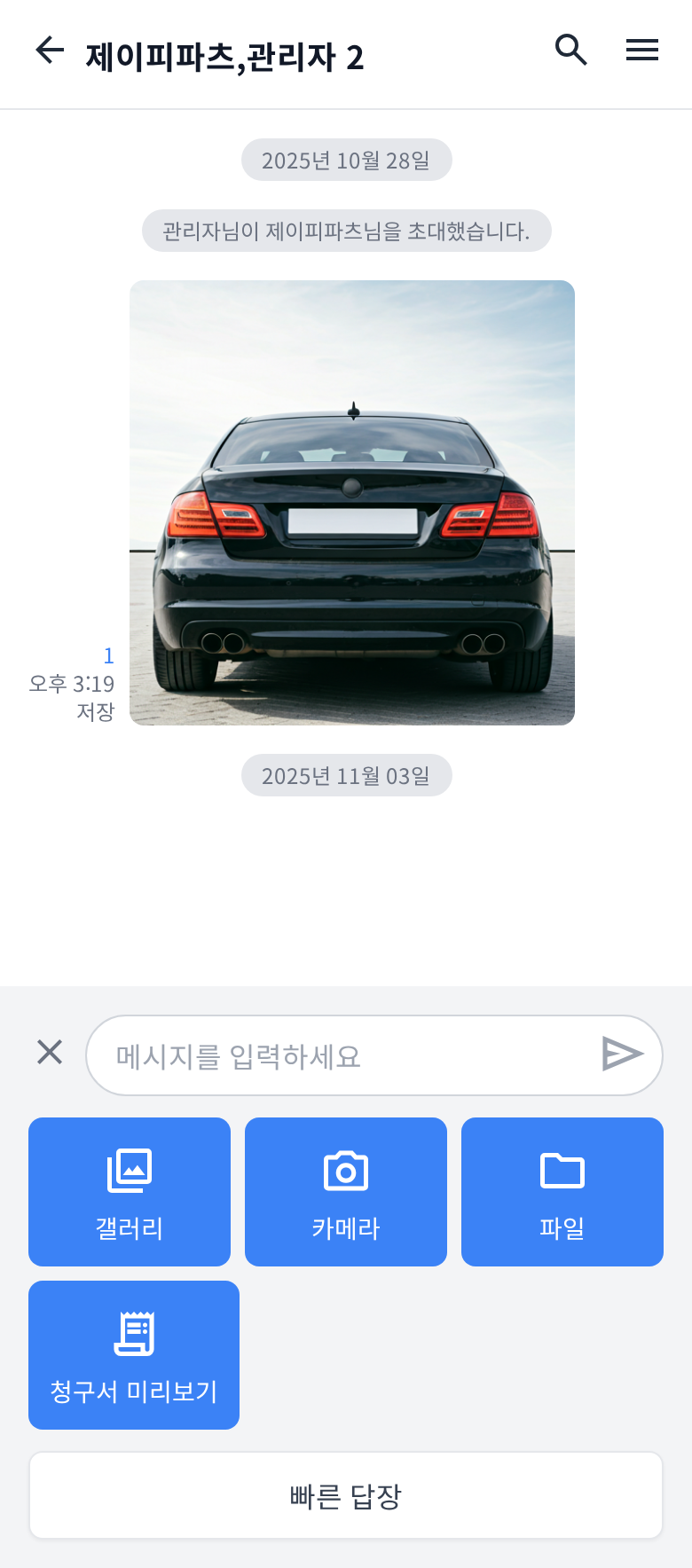This screenshot has height=1568, width=692.
Task: Send the message with the arrow icon
Action: pos(622,1054)
